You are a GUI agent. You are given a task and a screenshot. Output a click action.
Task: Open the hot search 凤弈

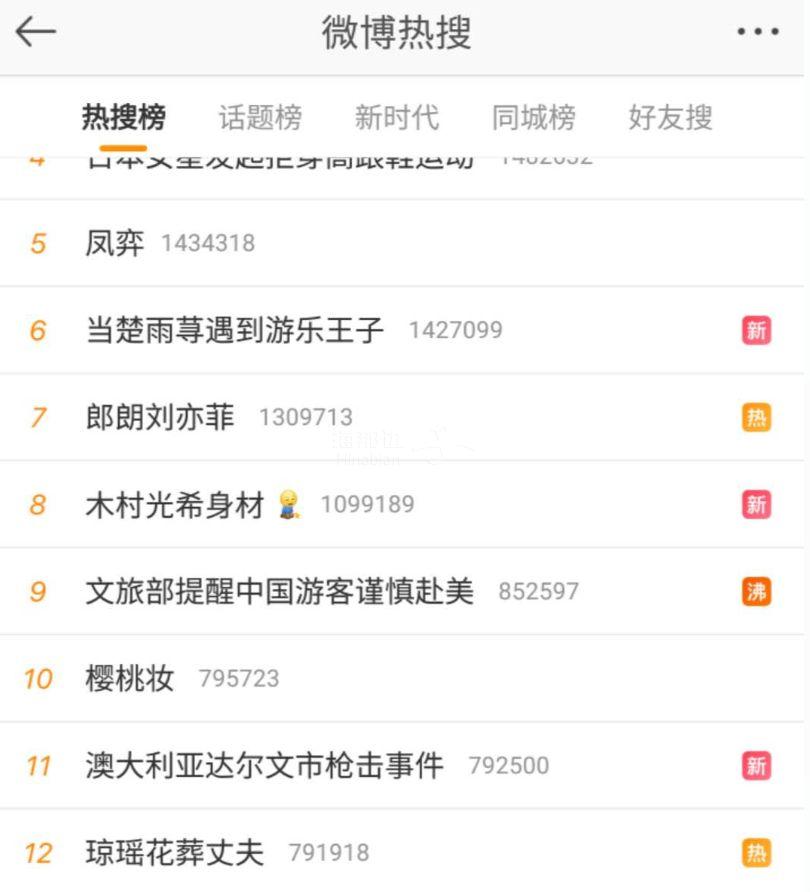coord(115,243)
